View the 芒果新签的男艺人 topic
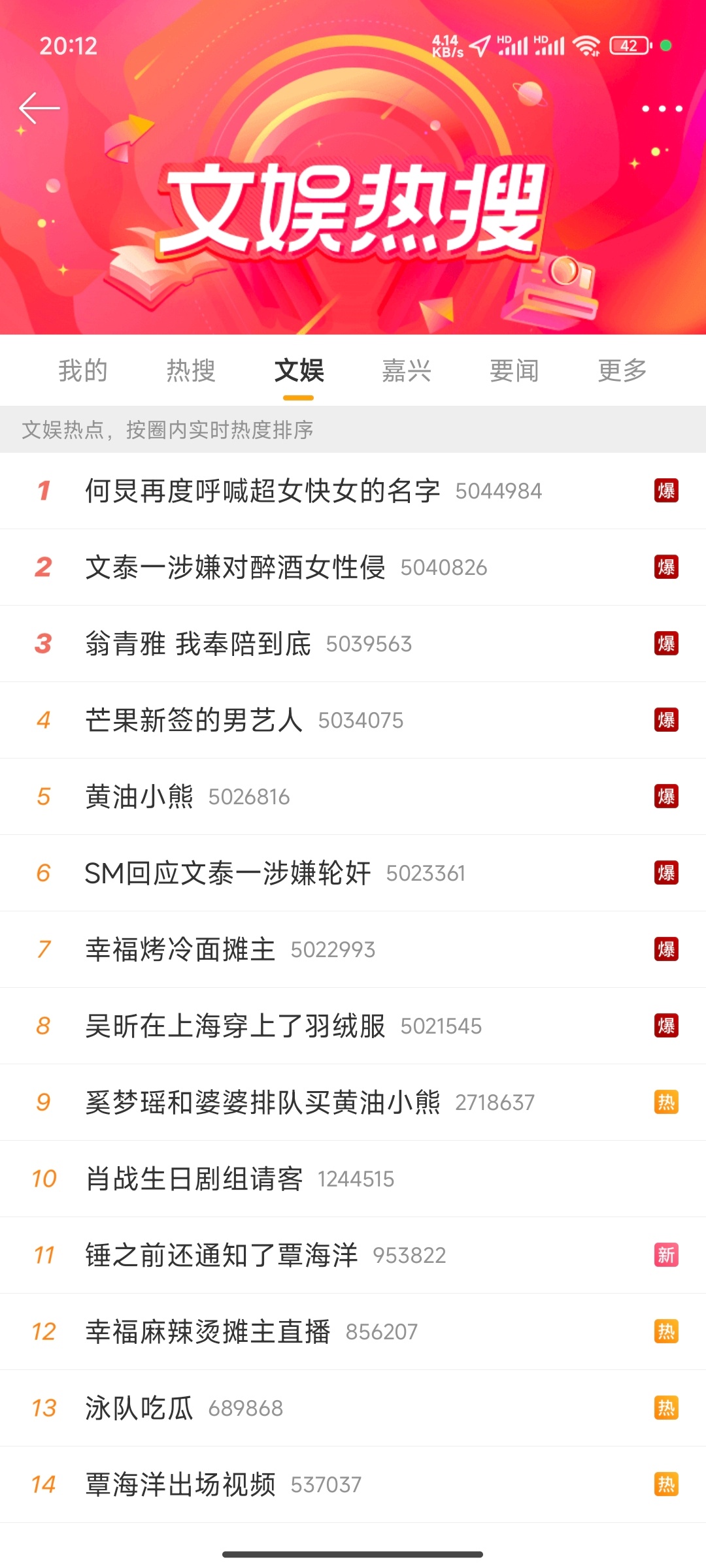Screen dimensions: 706x1568 194,721
